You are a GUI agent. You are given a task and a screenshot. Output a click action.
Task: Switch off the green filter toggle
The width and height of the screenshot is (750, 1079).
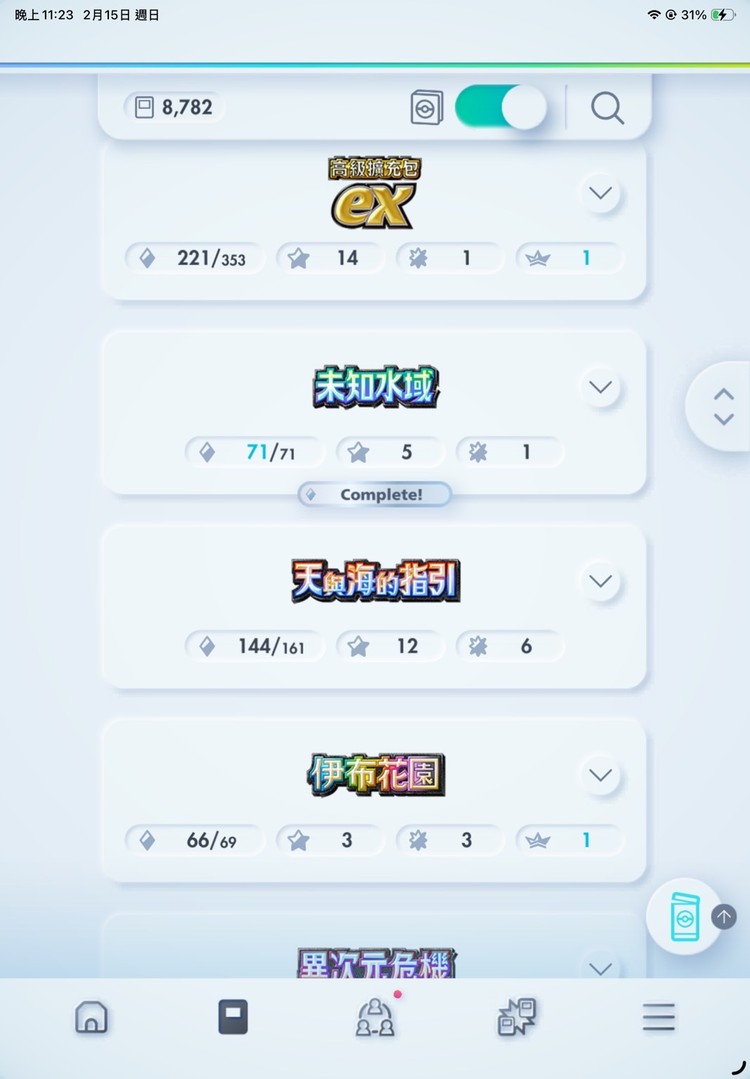point(500,108)
